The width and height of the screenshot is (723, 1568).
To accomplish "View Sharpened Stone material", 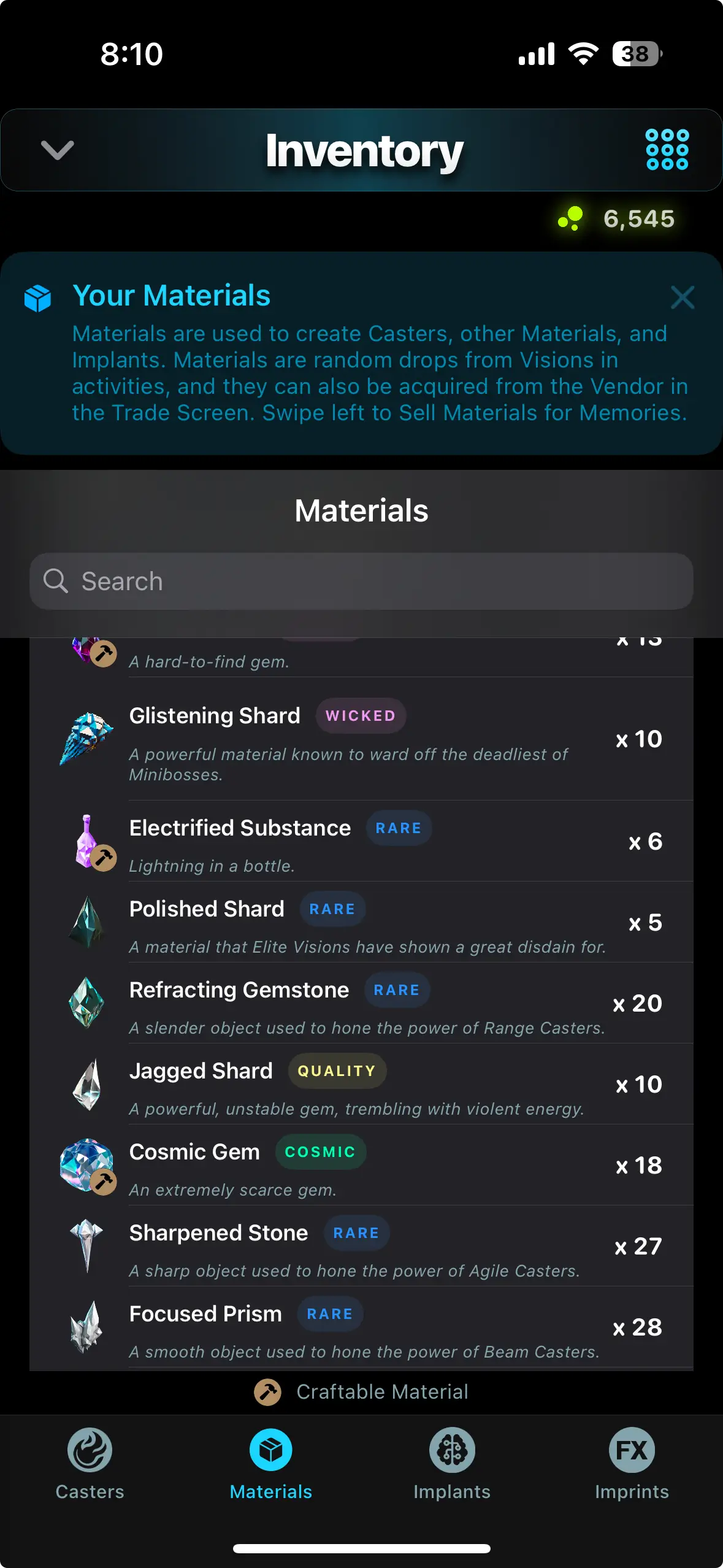I will click(x=362, y=1247).
